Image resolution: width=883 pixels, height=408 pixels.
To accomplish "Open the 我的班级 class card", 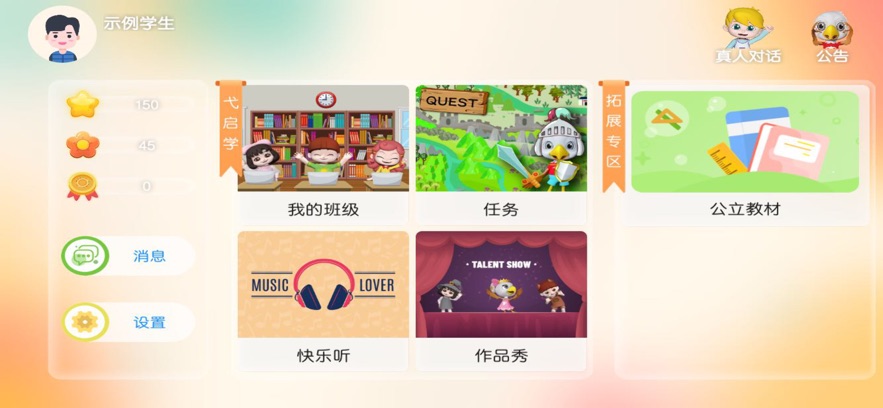I will [323, 153].
